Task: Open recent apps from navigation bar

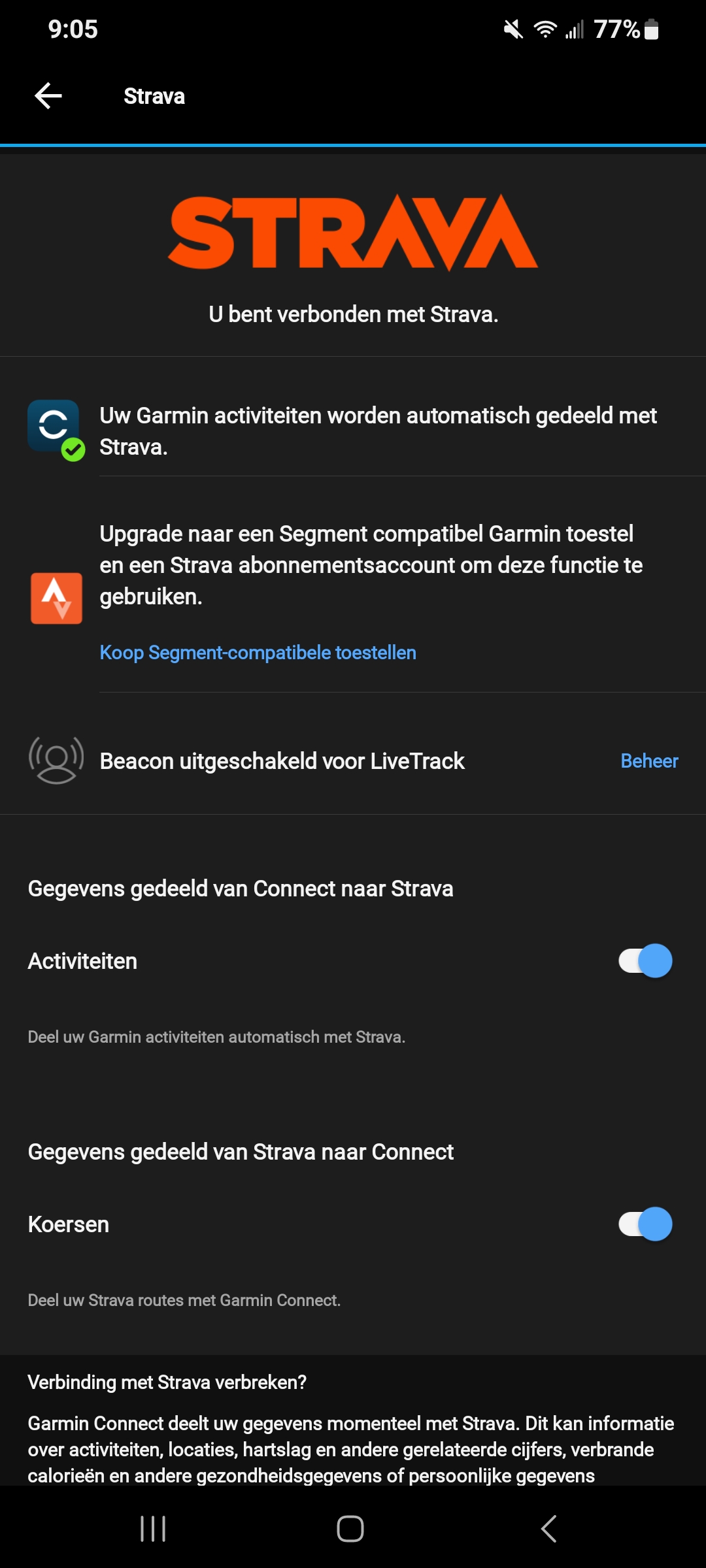Action: 153,1529
